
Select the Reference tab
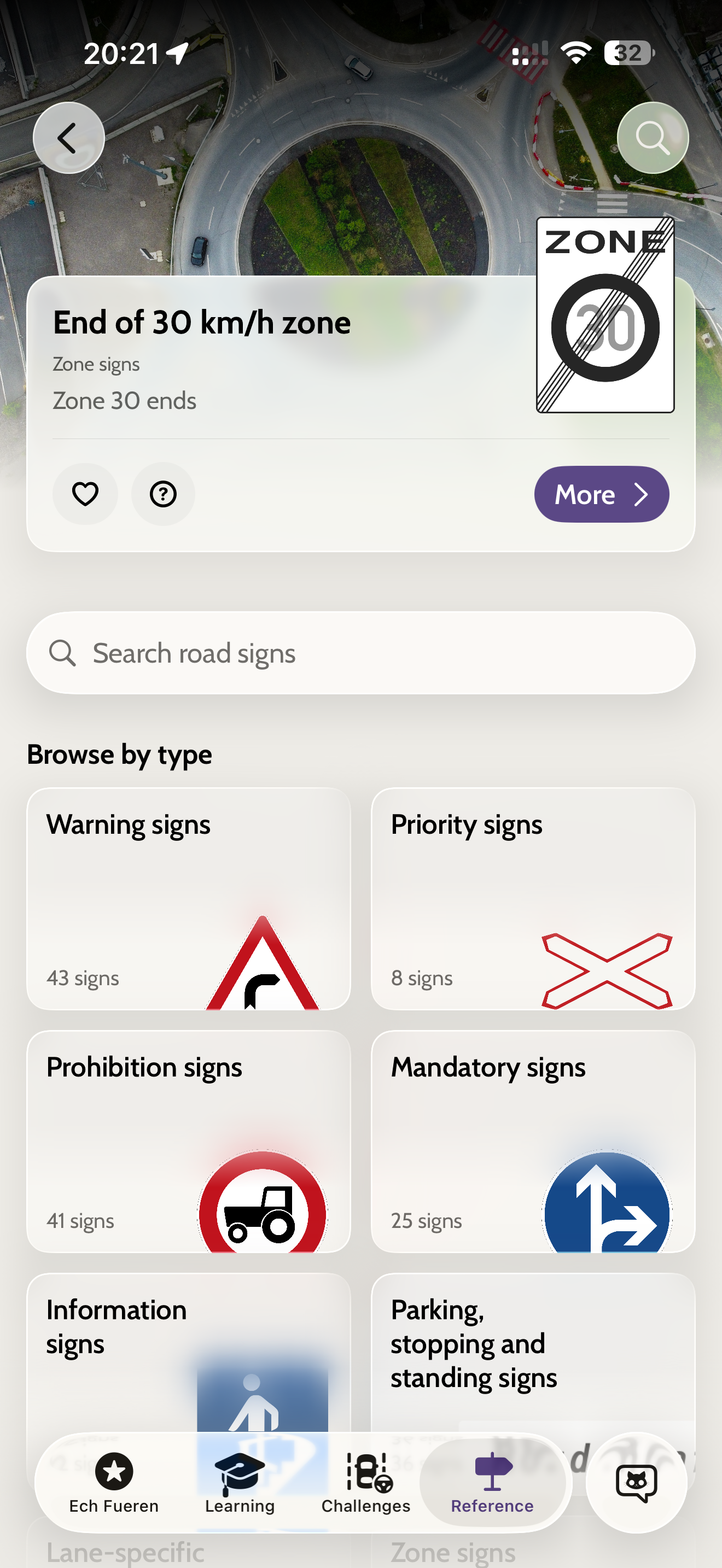[x=492, y=1483]
